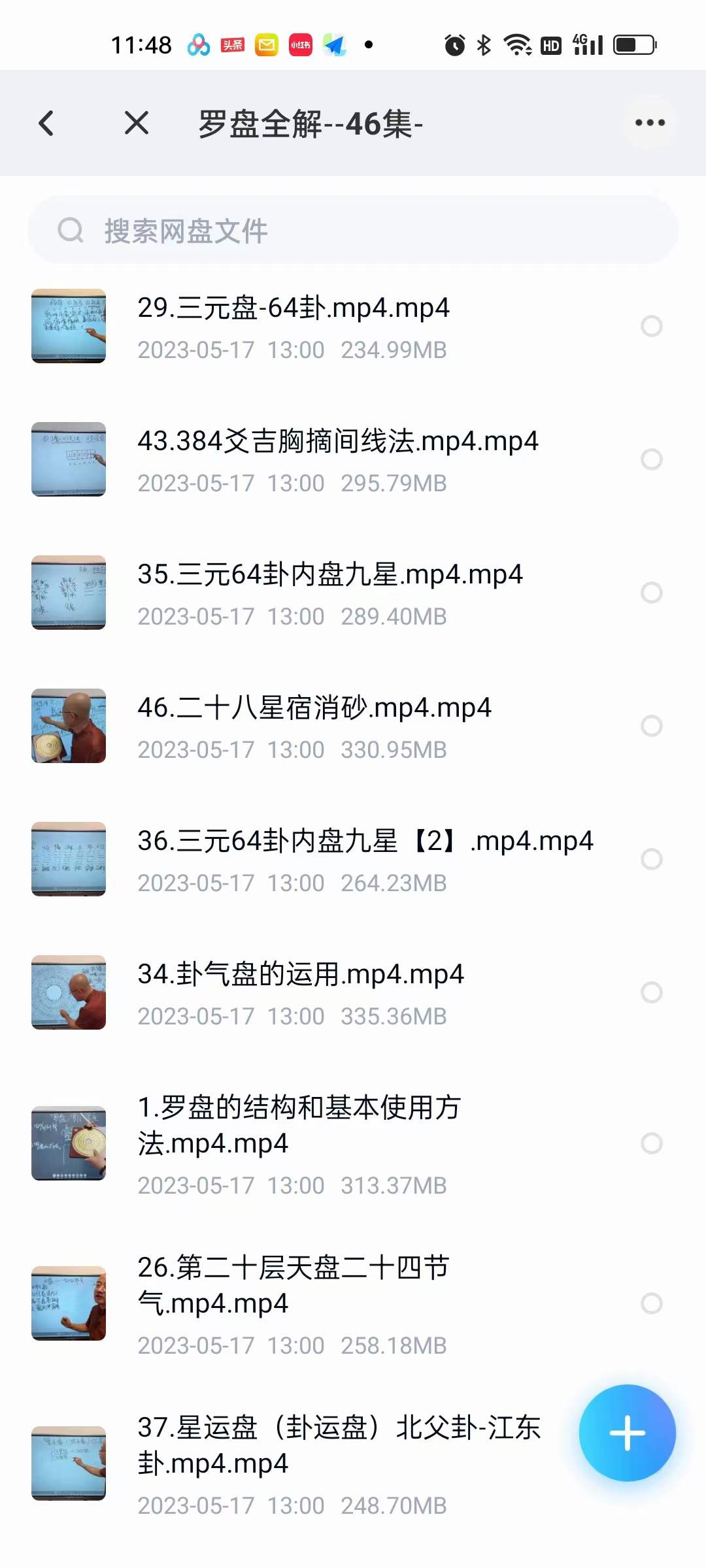Tap the mail icon in the status bar
Screen dimensions: 706x1568
click(x=266, y=44)
